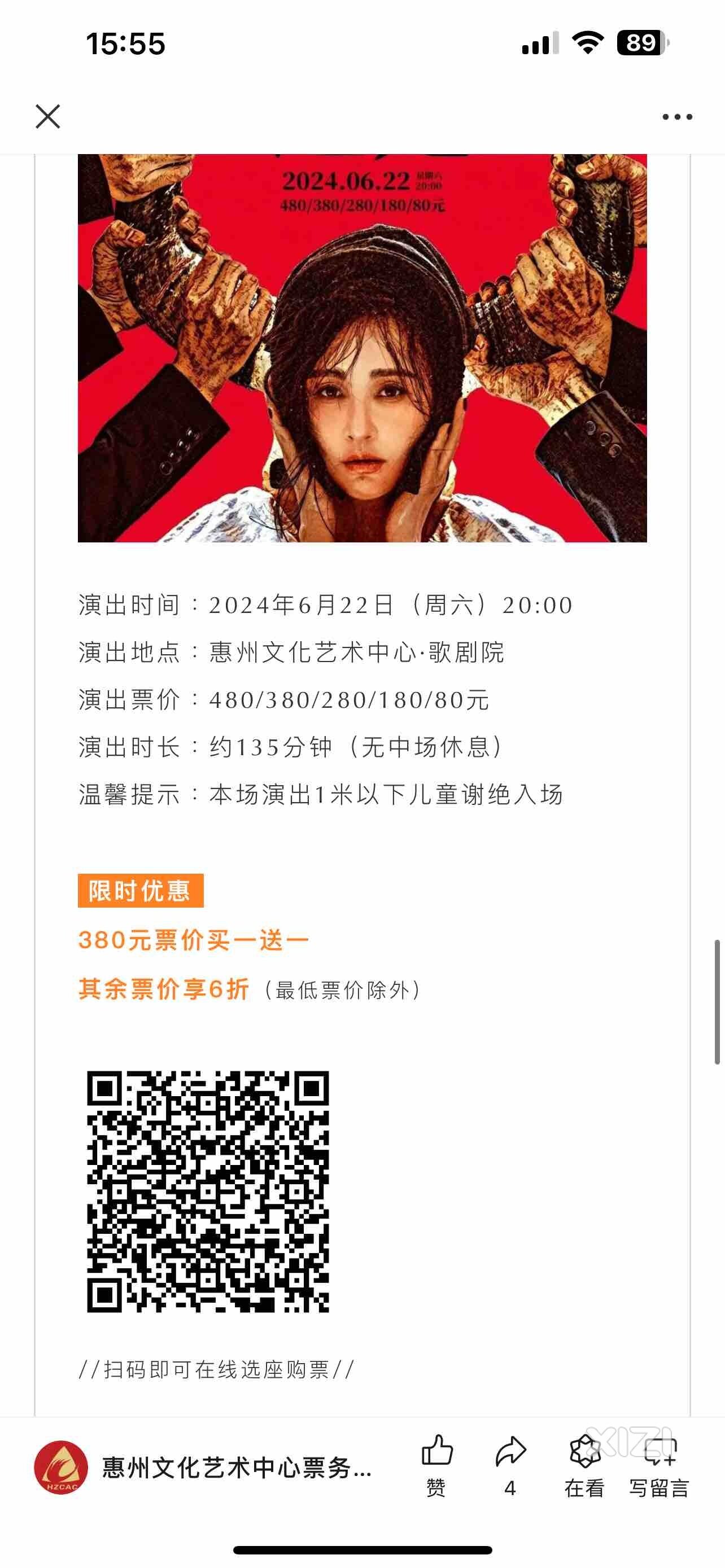Mark the article as 在看
The image size is (725, 1568).
584,1466
